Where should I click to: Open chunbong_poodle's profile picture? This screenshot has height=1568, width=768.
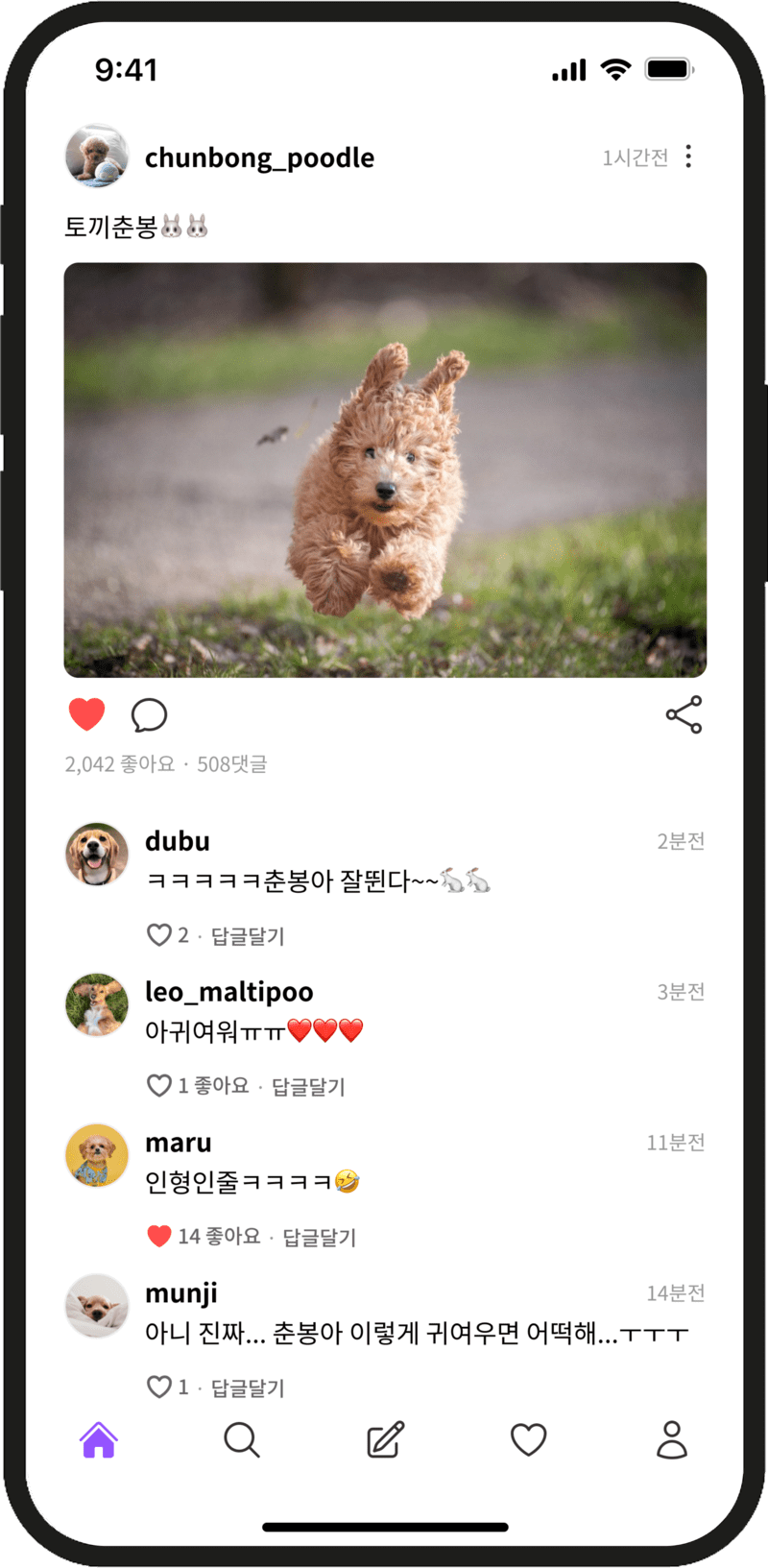coord(97,156)
